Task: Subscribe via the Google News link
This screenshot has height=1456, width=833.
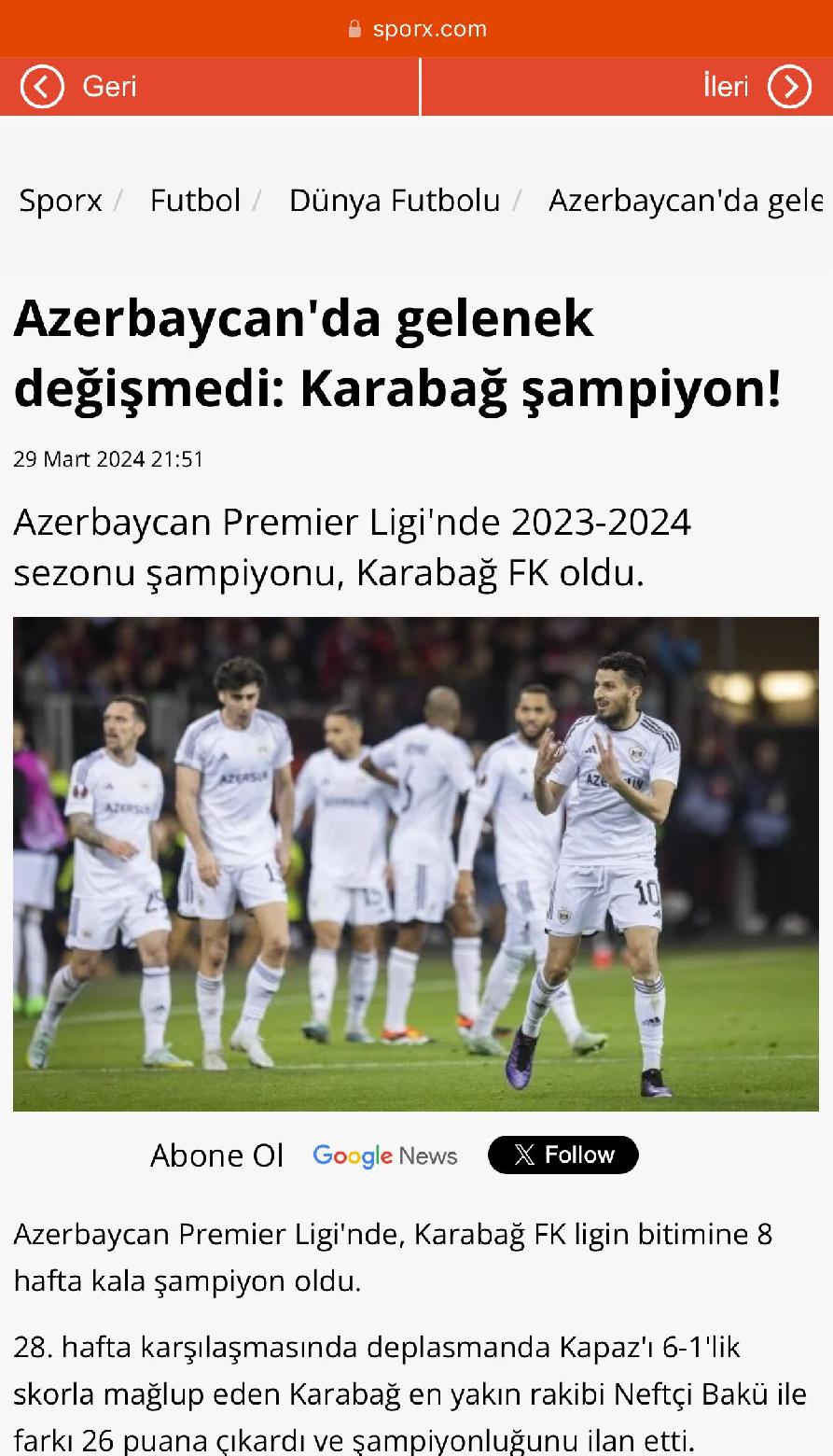Action: click(x=384, y=1155)
